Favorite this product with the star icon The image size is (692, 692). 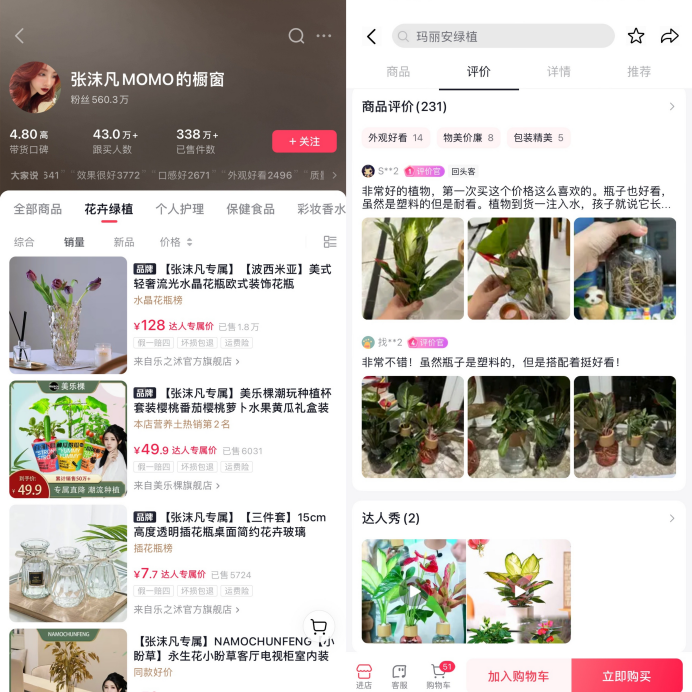coord(636,36)
